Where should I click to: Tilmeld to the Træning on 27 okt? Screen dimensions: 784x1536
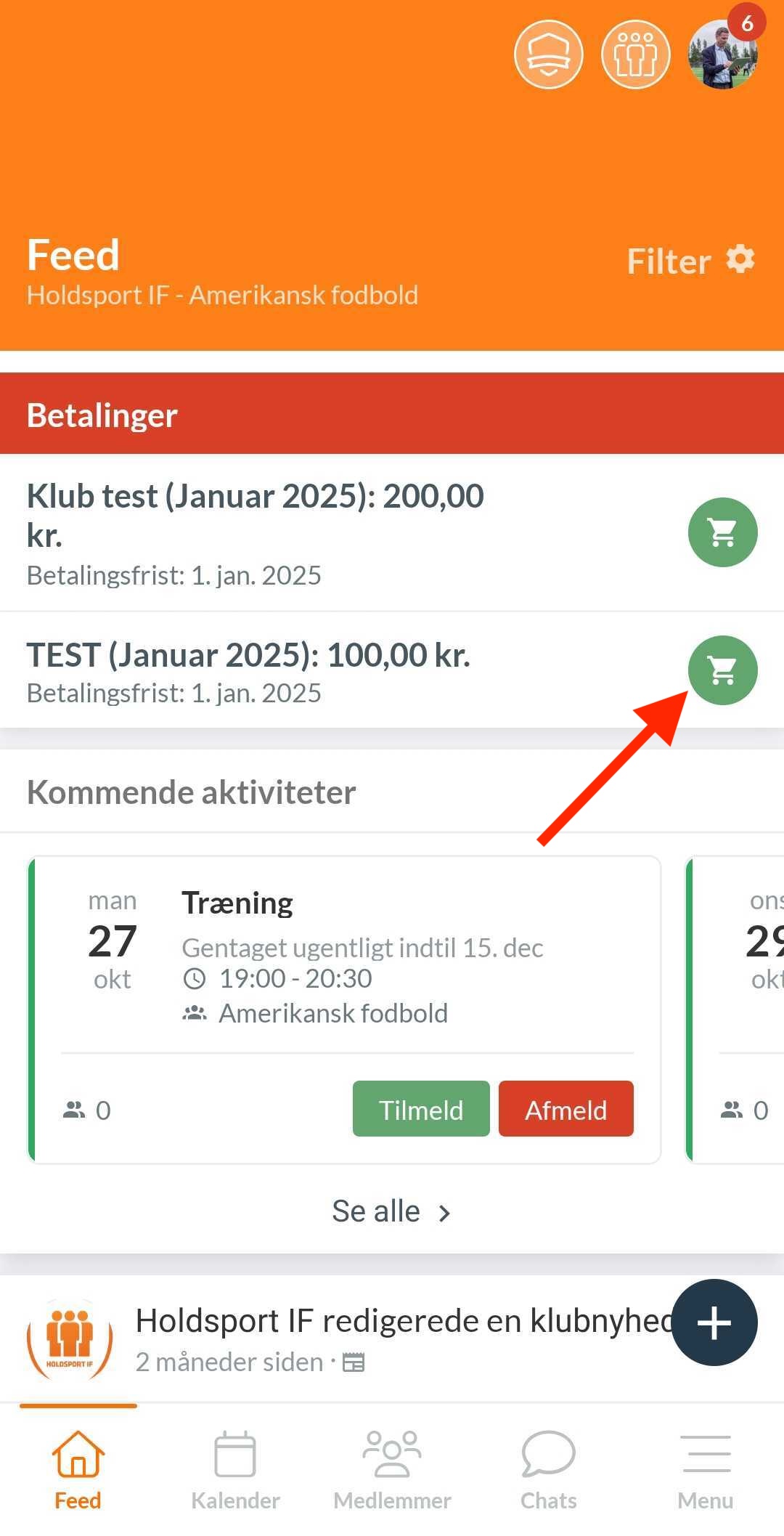(421, 1109)
